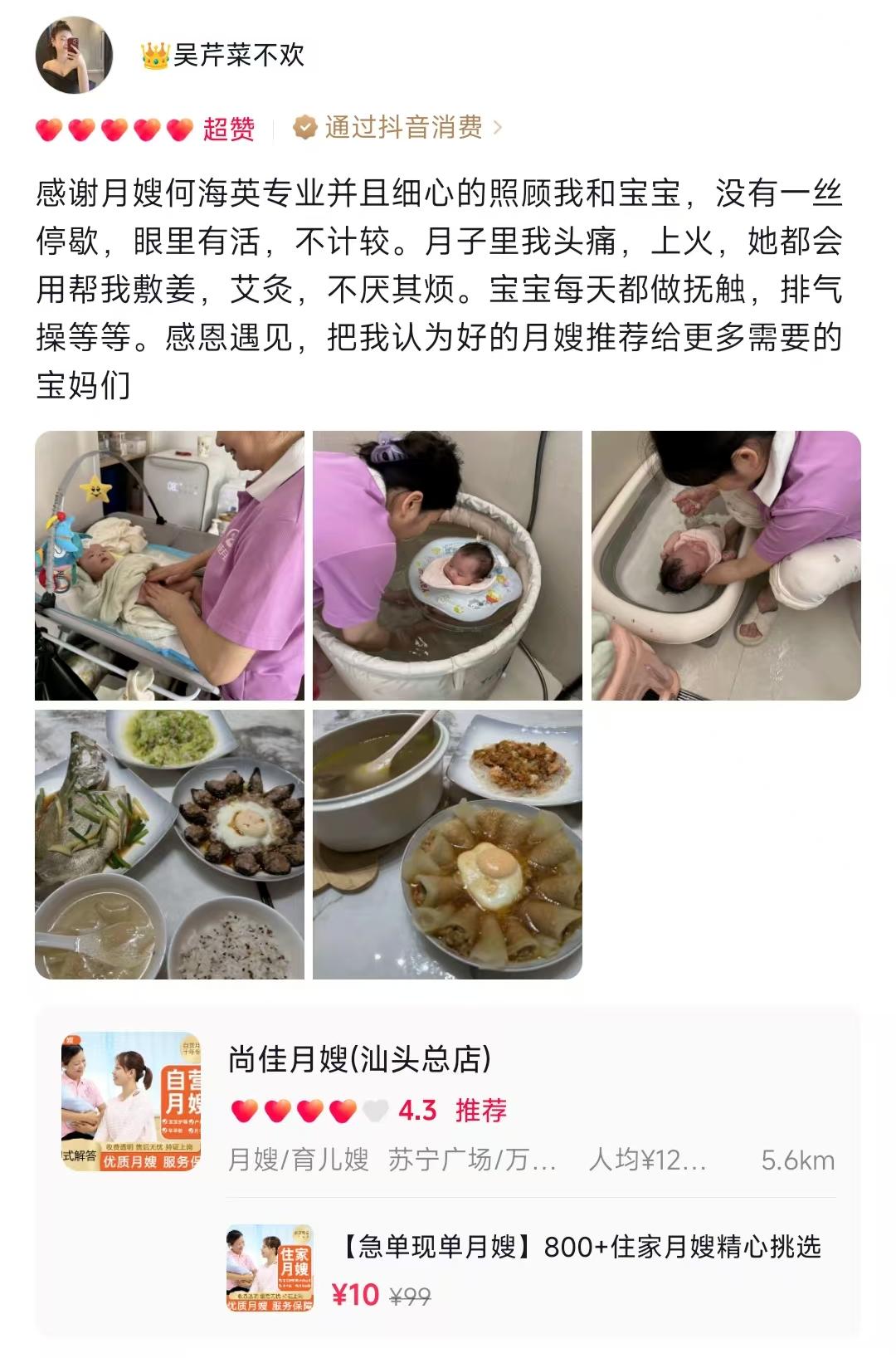Tap the username 吴芹菜不欢

click(x=238, y=56)
